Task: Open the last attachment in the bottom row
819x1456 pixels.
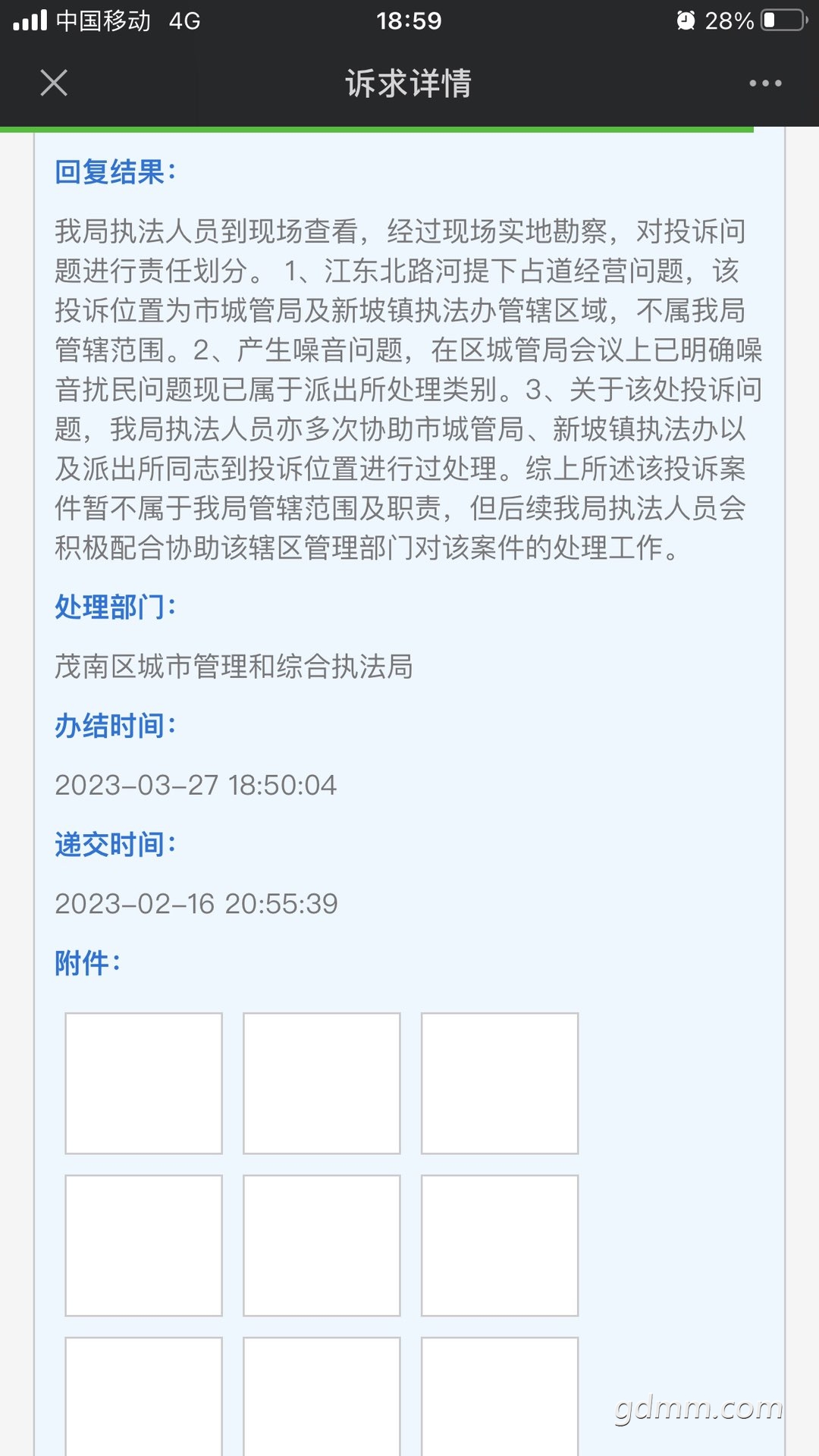Action: 500,1397
